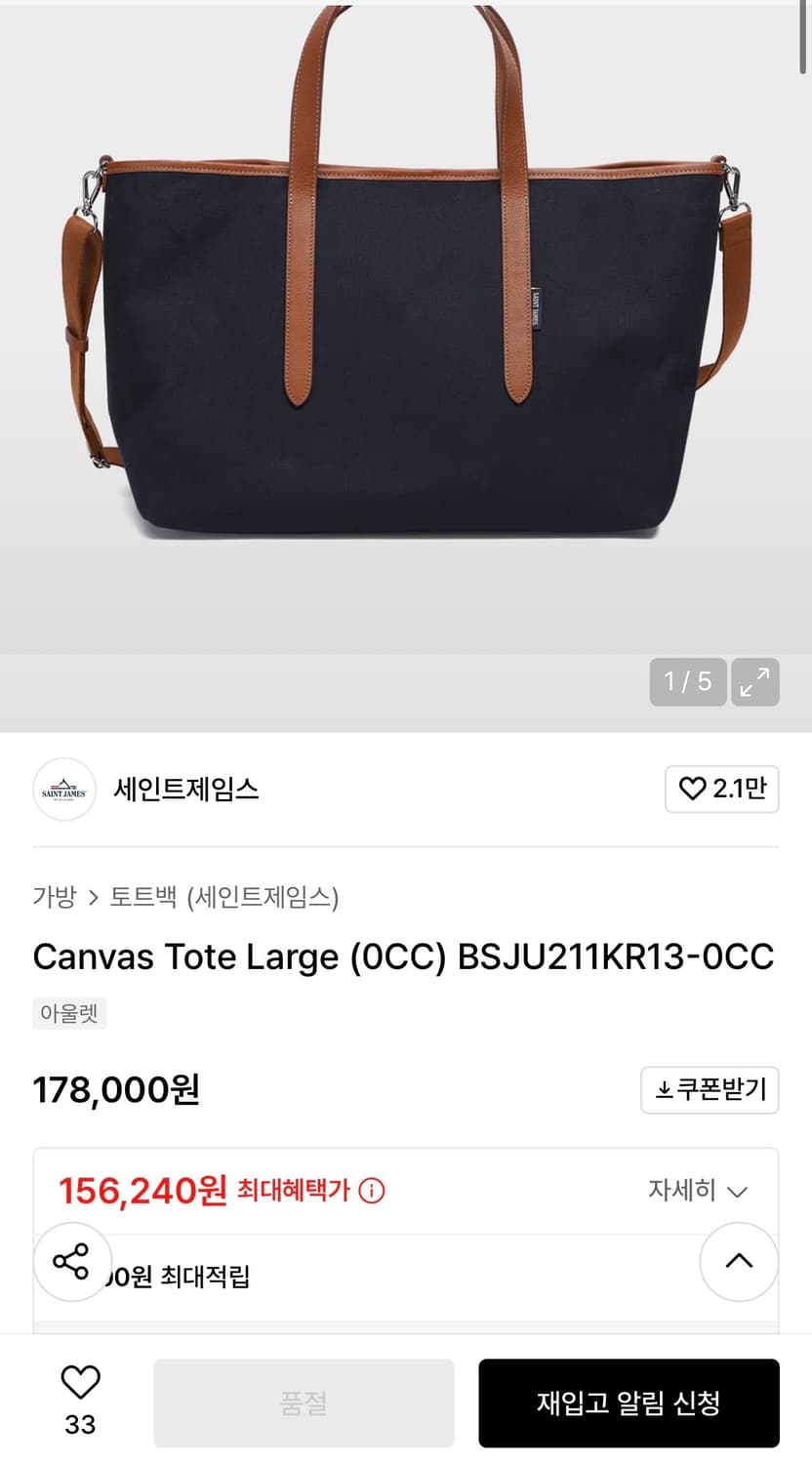Toggle the brand like with the 2.1만 heart
This screenshot has height=1464, width=812.
click(x=692, y=790)
